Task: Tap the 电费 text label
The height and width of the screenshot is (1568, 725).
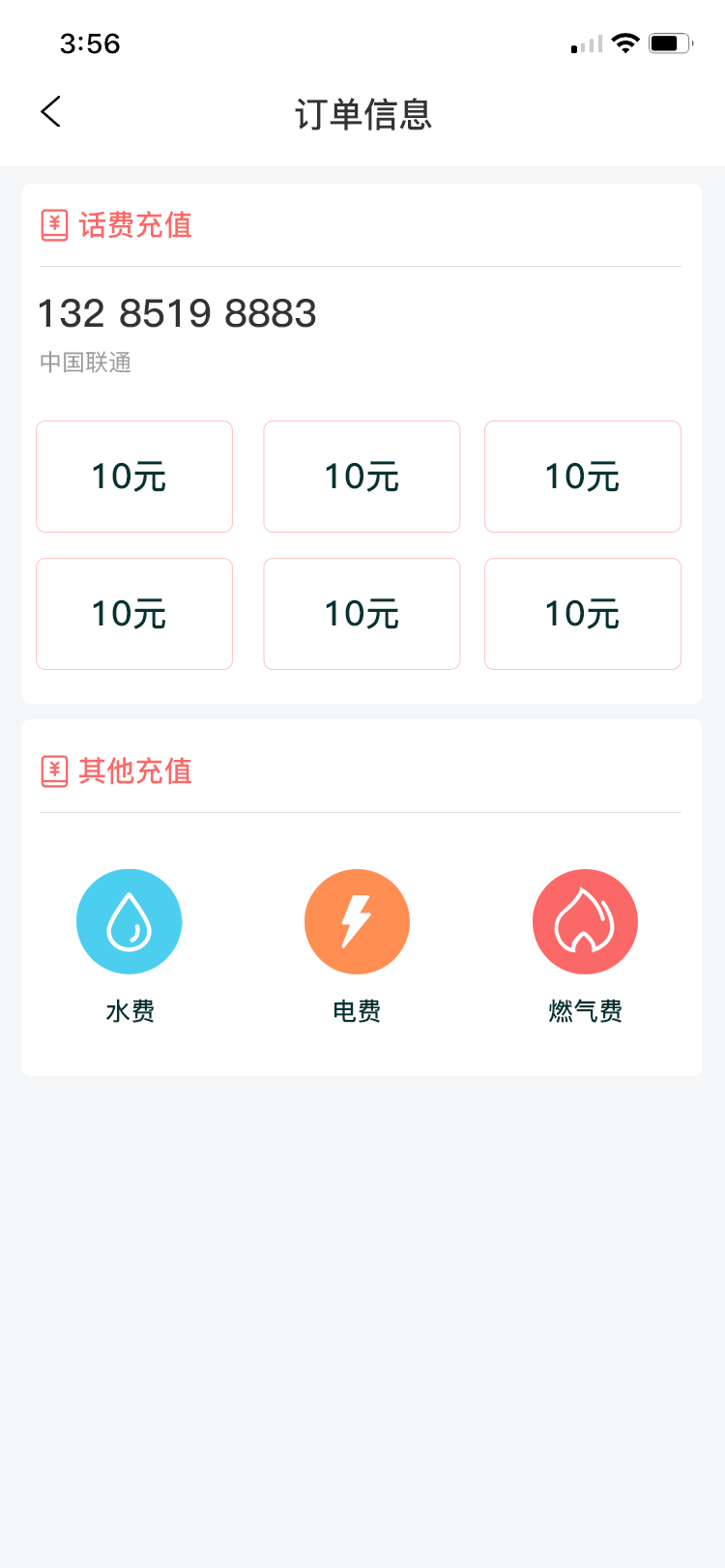Action: [357, 1009]
